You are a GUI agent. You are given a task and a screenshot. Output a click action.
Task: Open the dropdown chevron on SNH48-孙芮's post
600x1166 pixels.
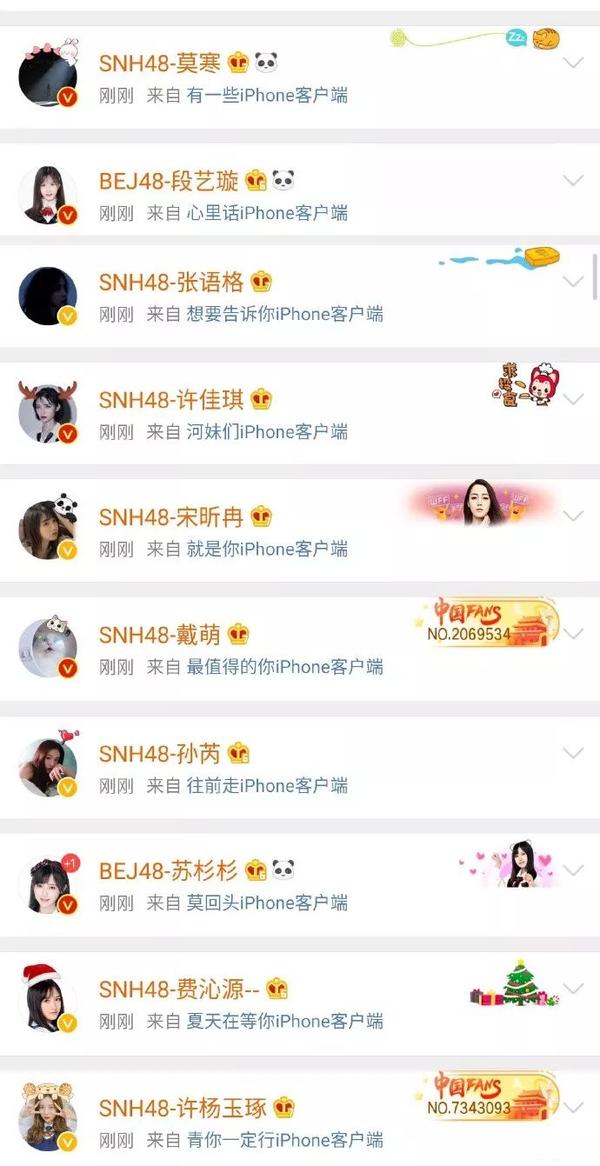tap(573, 752)
